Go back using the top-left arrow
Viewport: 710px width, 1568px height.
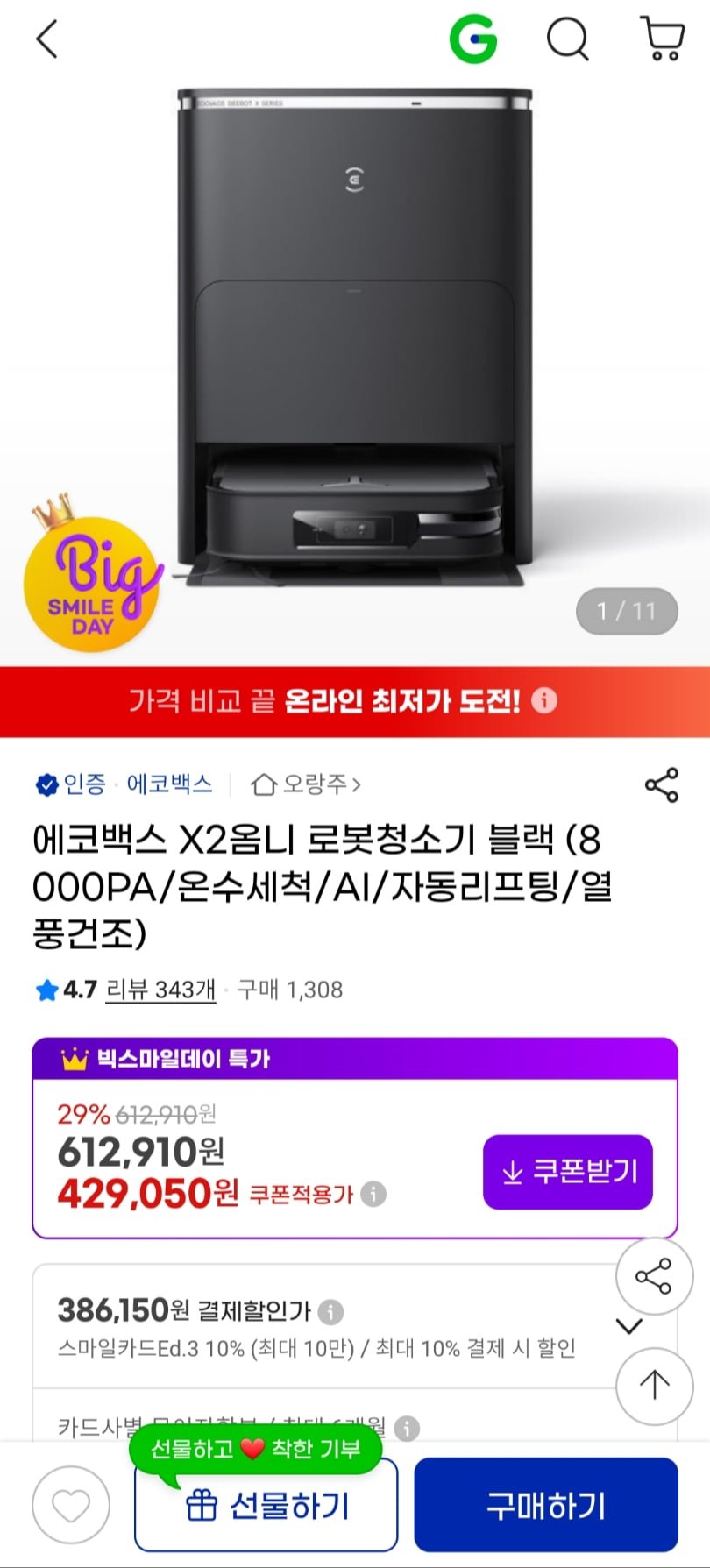coord(47,39)
